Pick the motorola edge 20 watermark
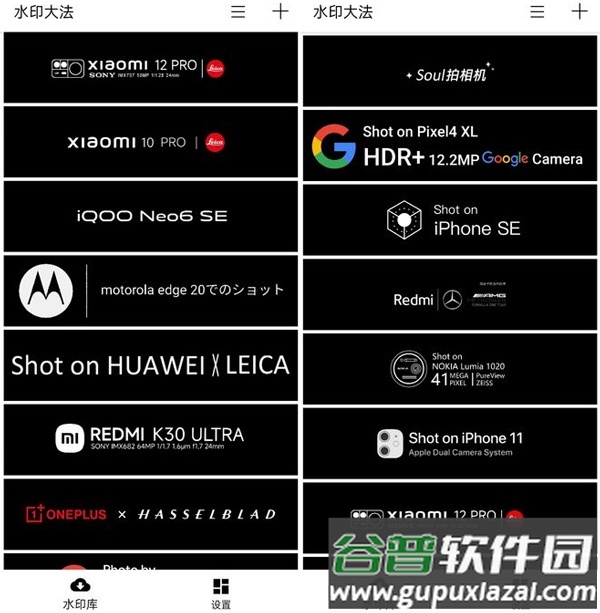Image resolution: width=600 pixels, height=613 pixels. 151,290
